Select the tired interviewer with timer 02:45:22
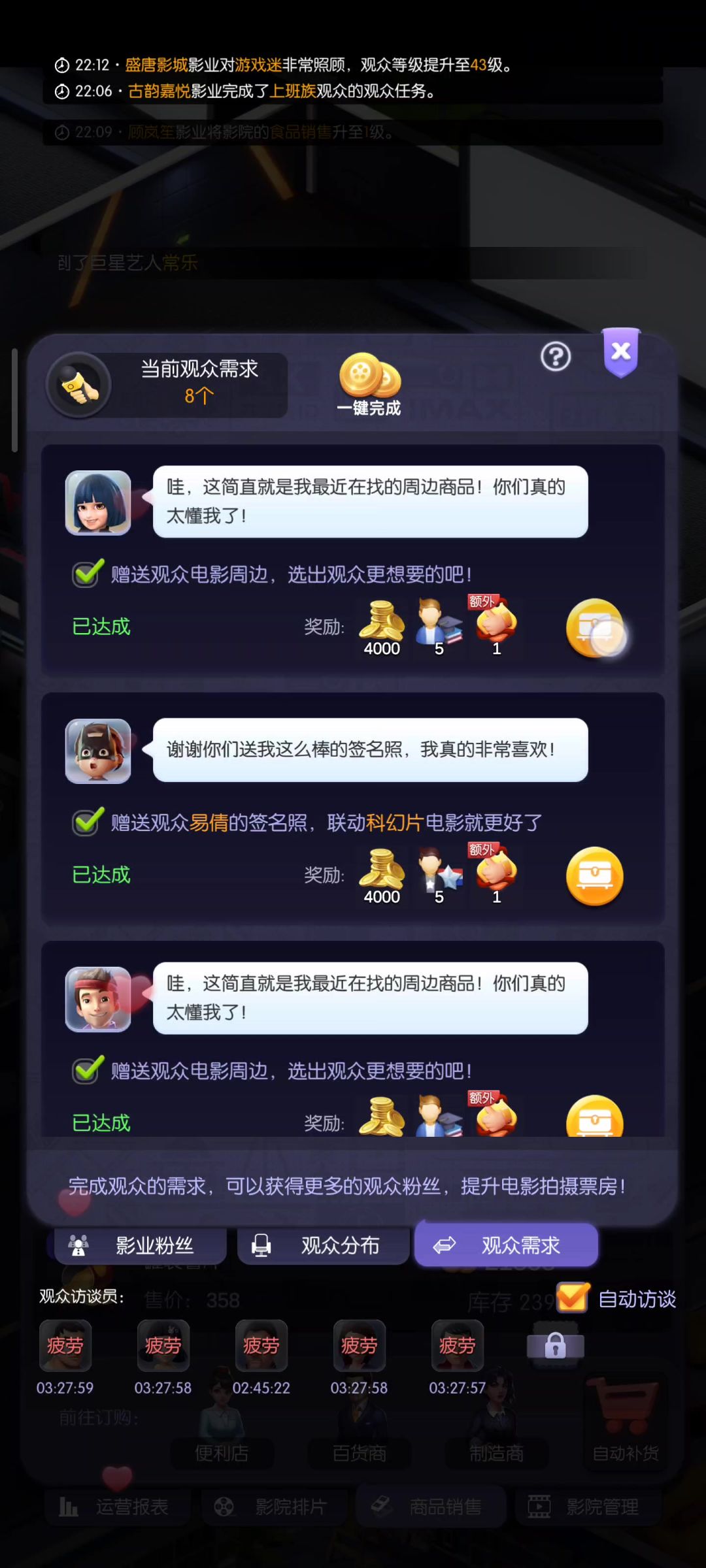 click(x=261, y=1346)
